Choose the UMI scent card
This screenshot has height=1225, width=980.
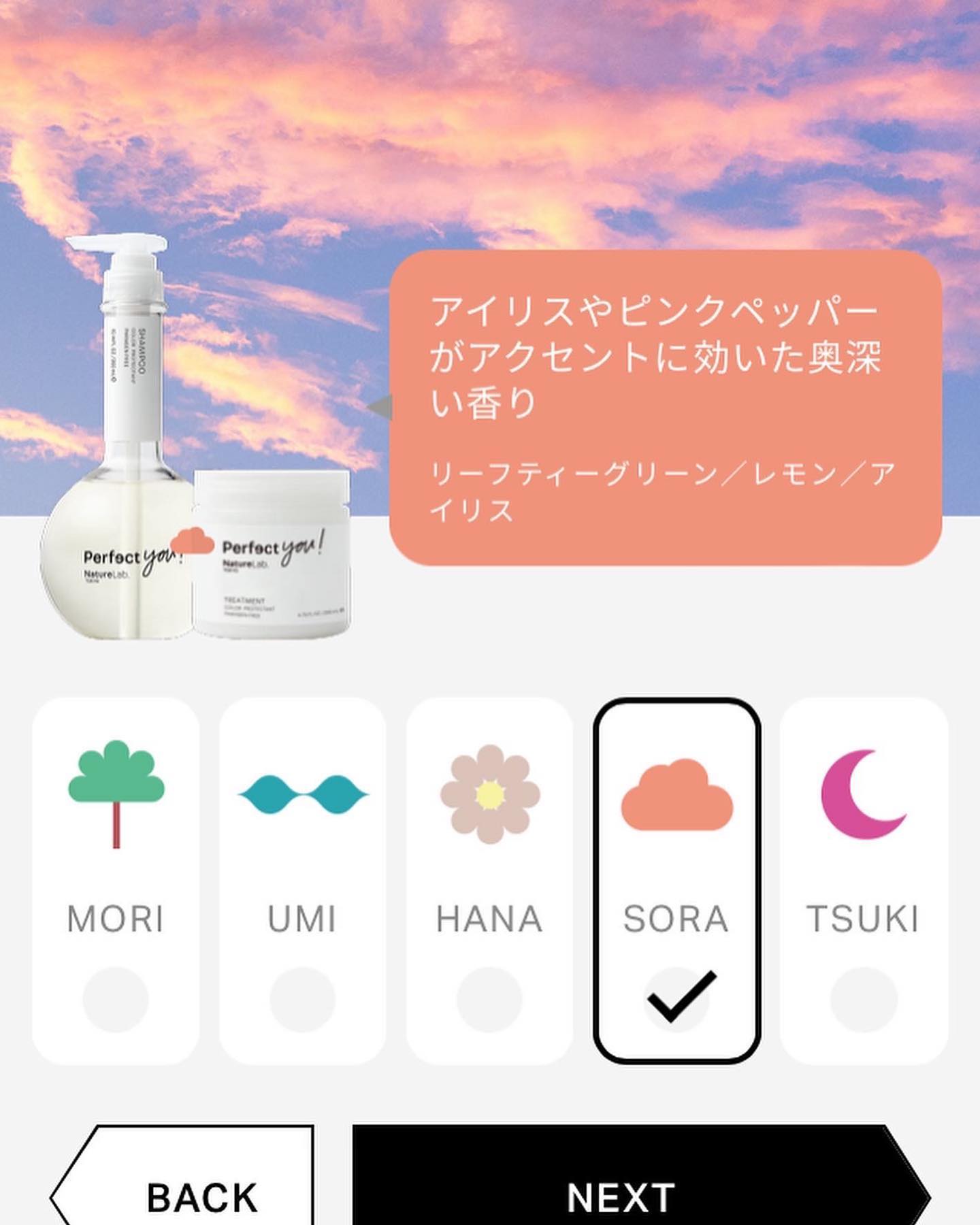pos(302,880)
